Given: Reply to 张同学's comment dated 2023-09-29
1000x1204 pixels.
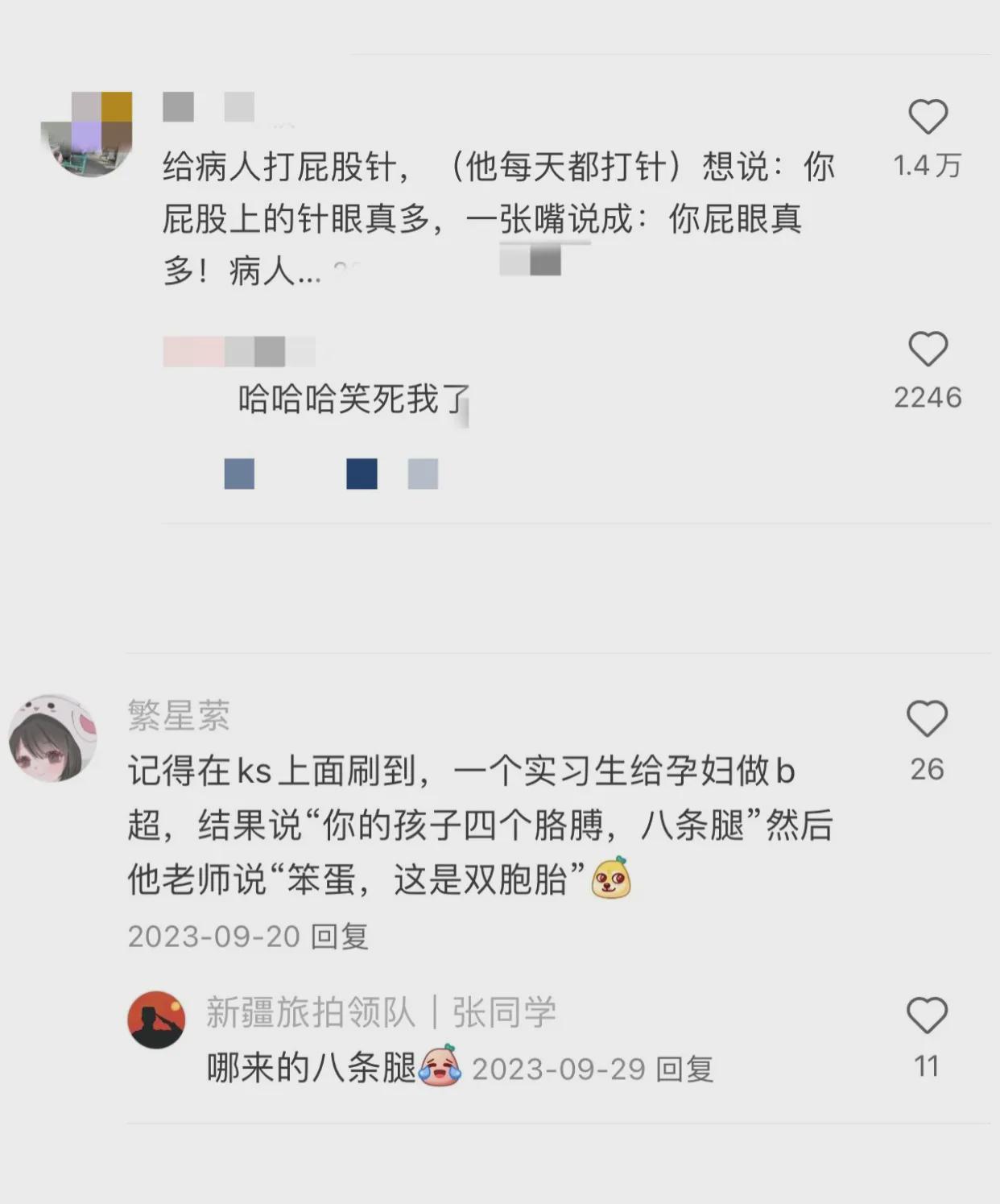Looking at the screenshot, I should (684, 1070).
